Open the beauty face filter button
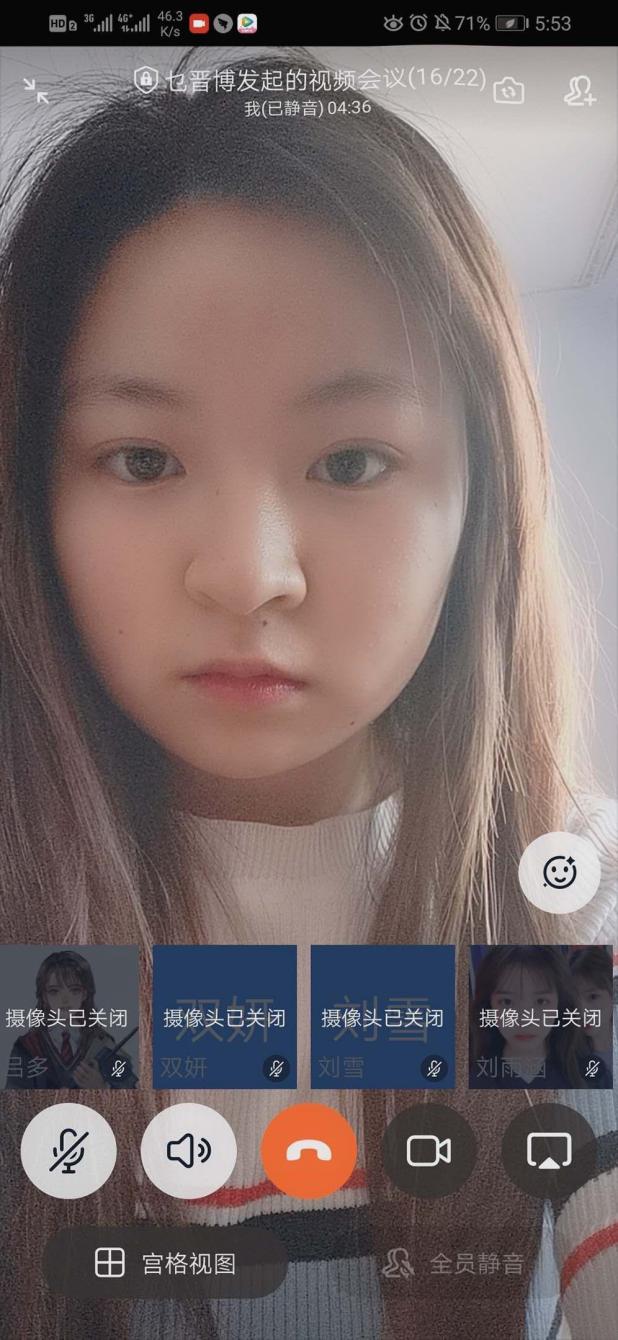 click(559, 872)
